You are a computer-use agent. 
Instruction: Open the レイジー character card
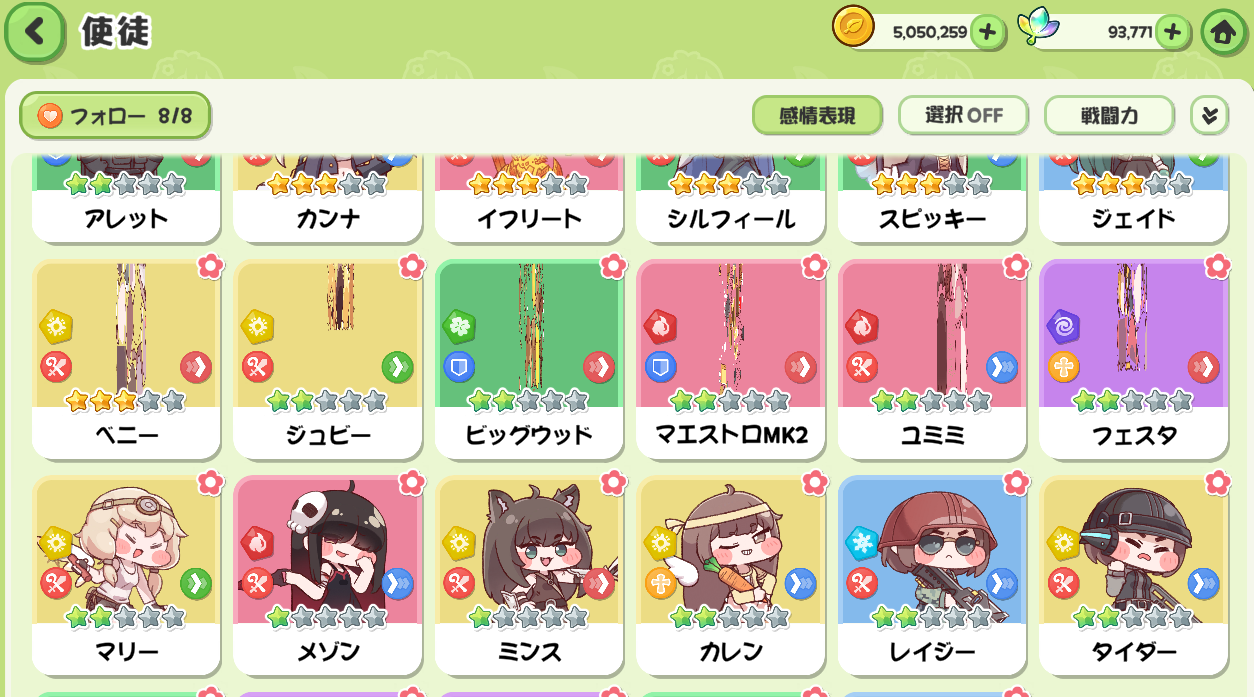pos(932,576)
